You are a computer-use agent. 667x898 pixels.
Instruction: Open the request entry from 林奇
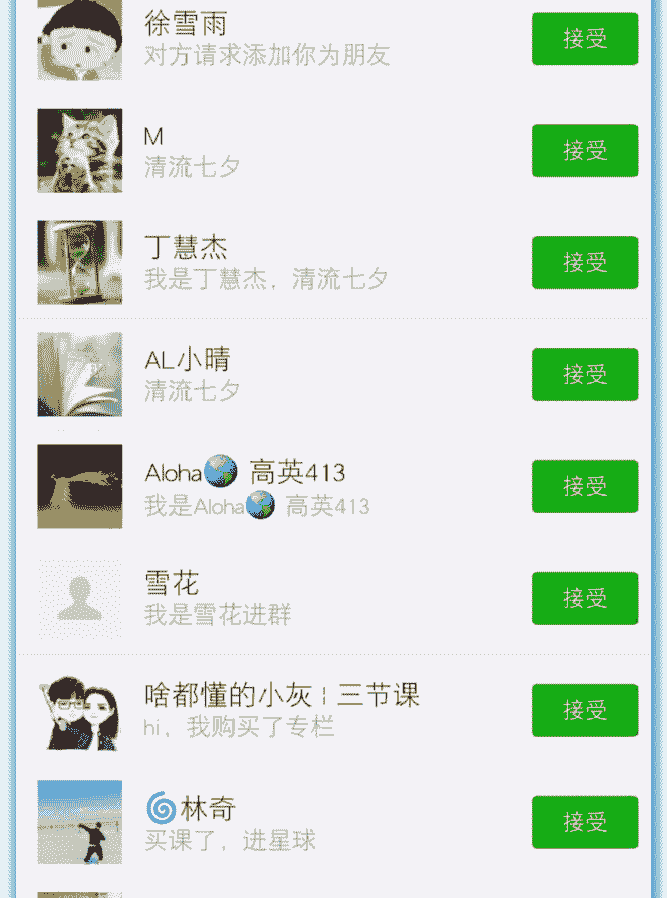pos(300,823)
